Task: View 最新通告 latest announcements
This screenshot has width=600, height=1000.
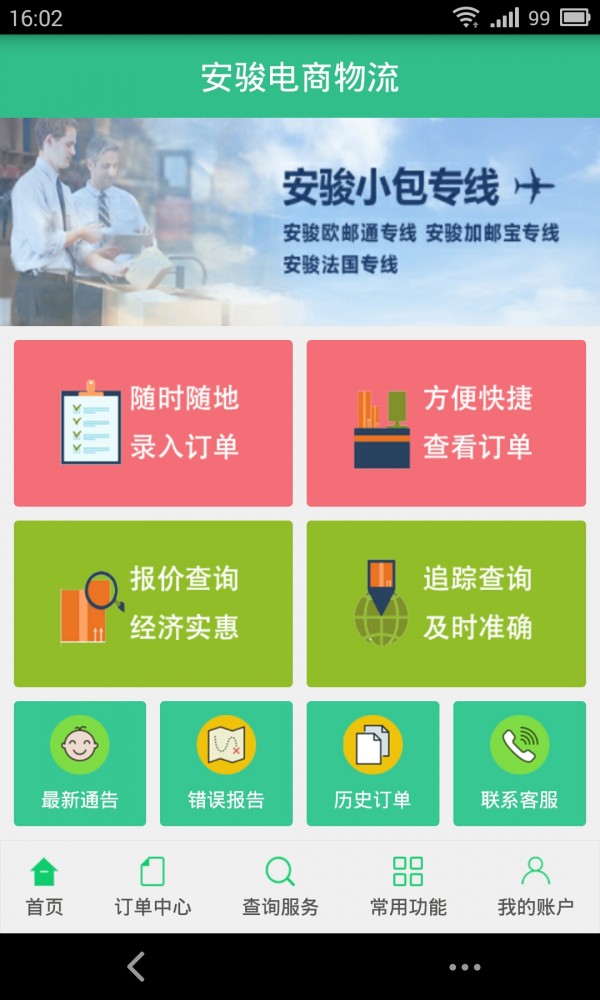Action: point(80,763)
